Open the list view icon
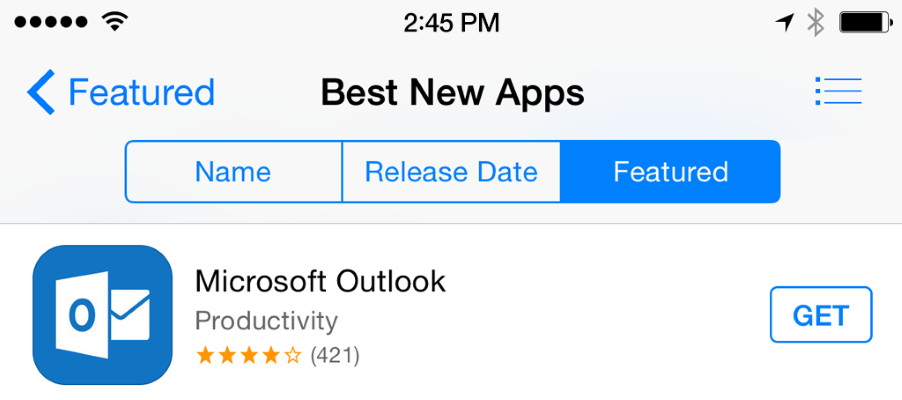The height and width of the screenshot is (400, 902). [838, 92]
